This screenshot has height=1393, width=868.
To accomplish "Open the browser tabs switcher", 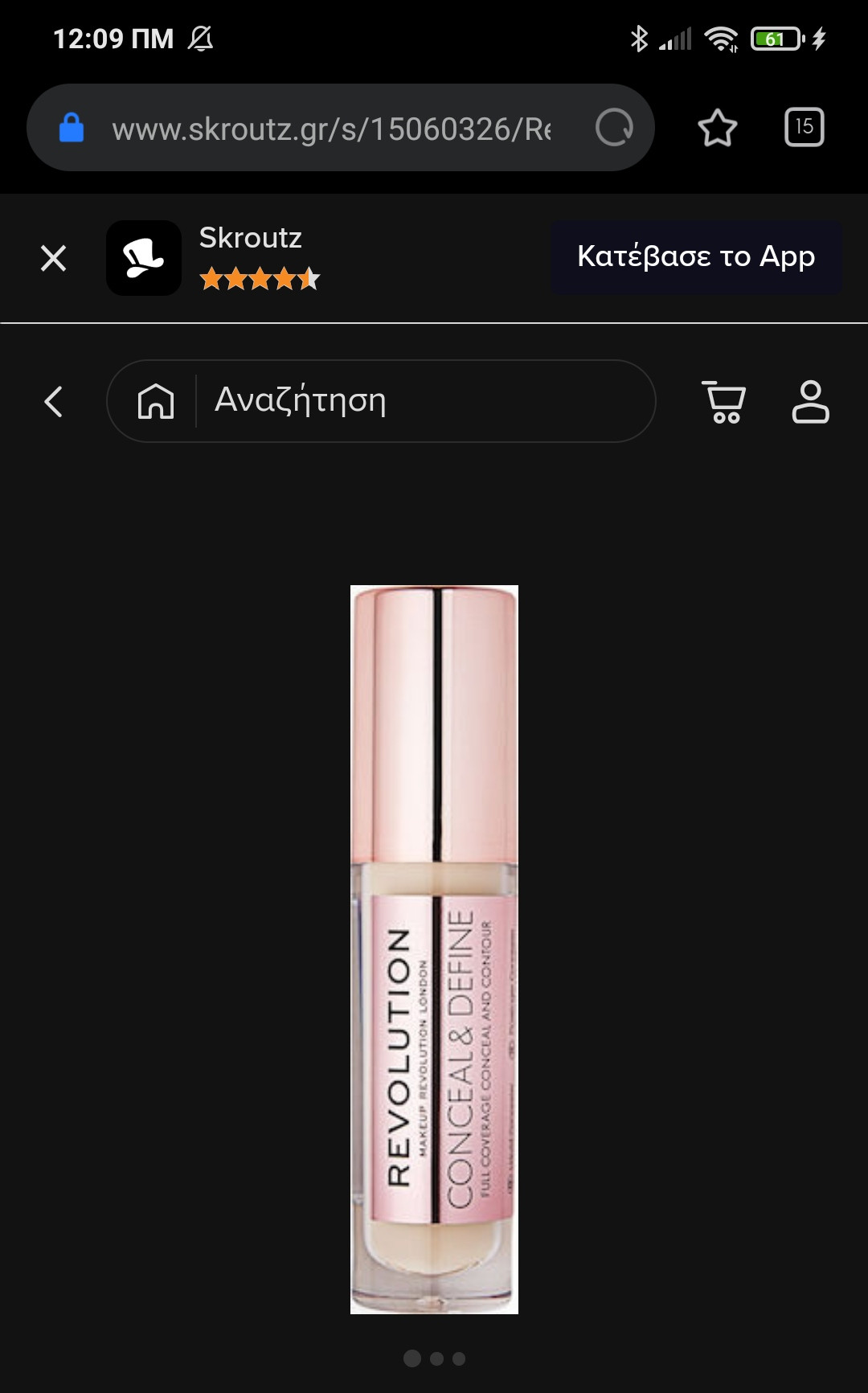I will click(804, 127).
